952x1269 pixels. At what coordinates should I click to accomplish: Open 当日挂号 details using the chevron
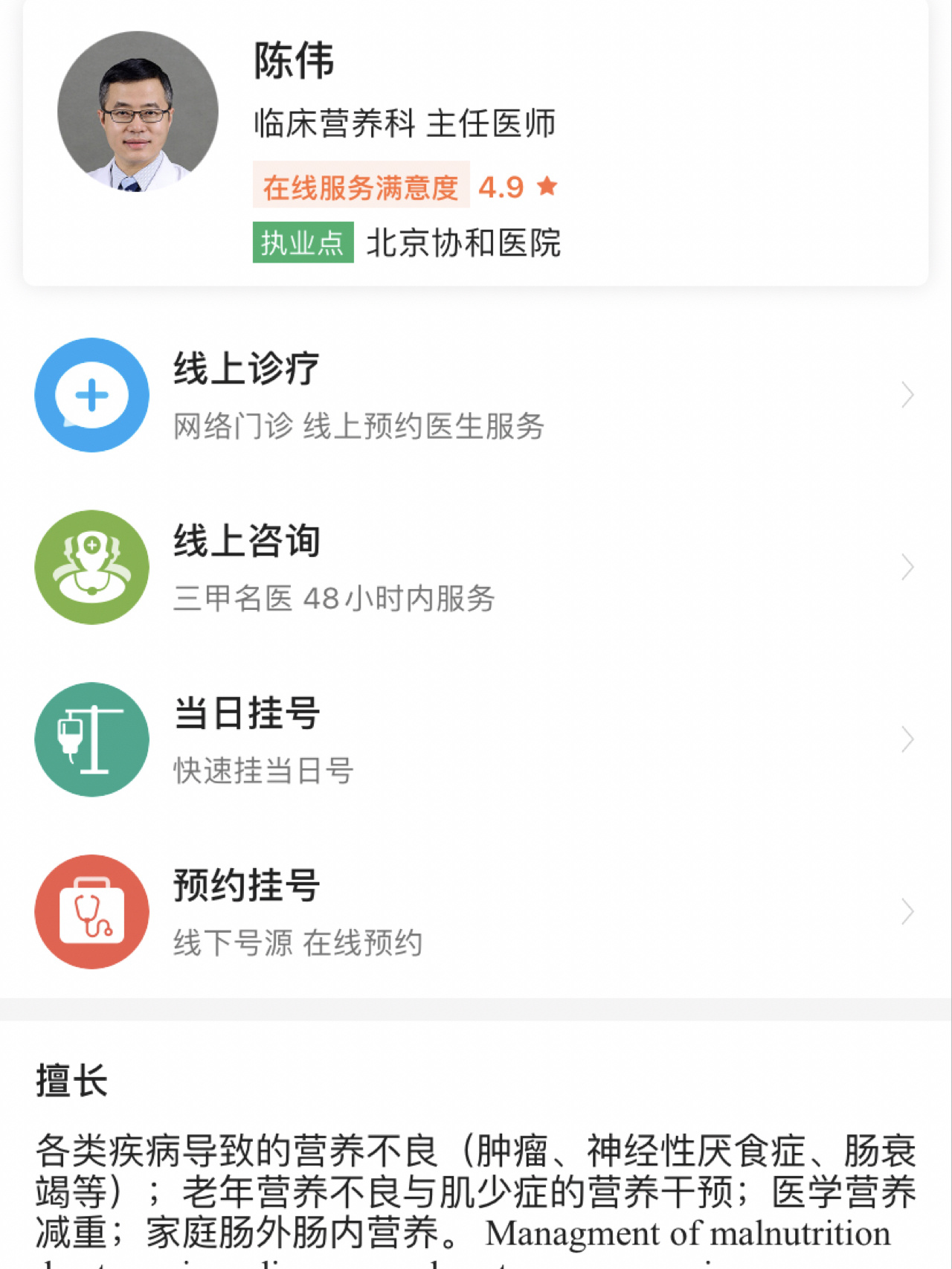pos(907,739)
